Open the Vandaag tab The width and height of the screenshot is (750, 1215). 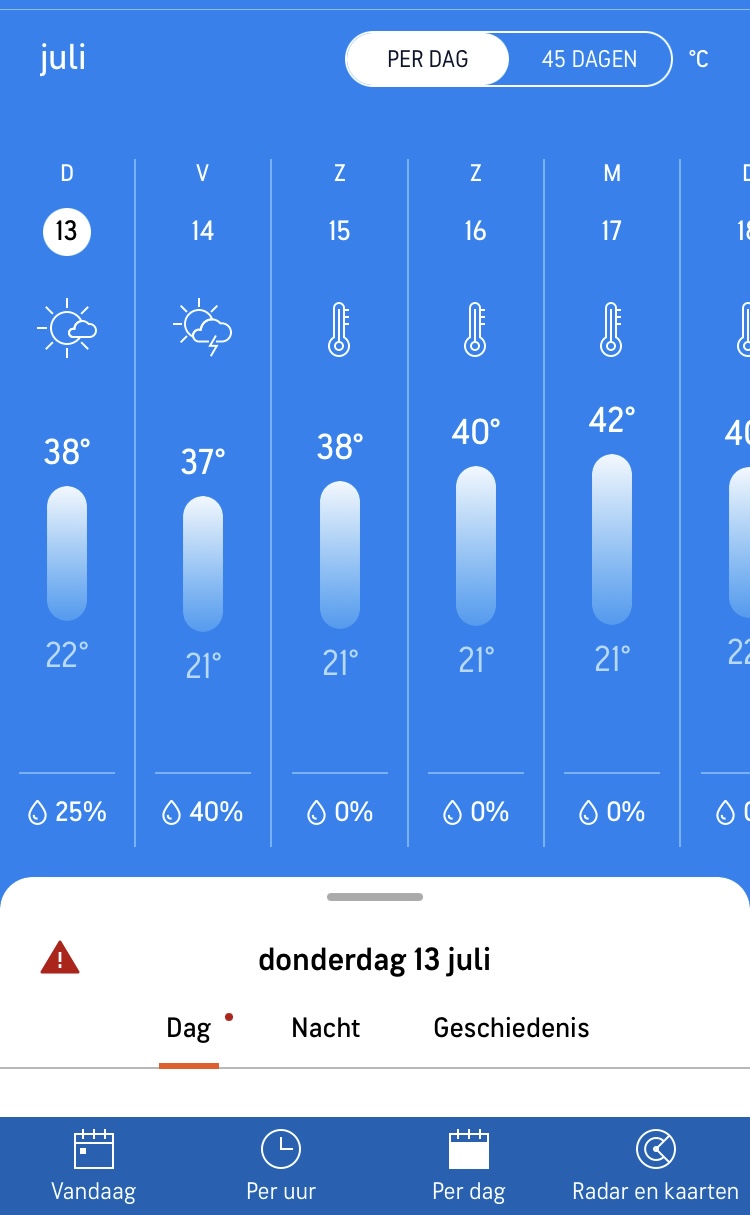94,1166
